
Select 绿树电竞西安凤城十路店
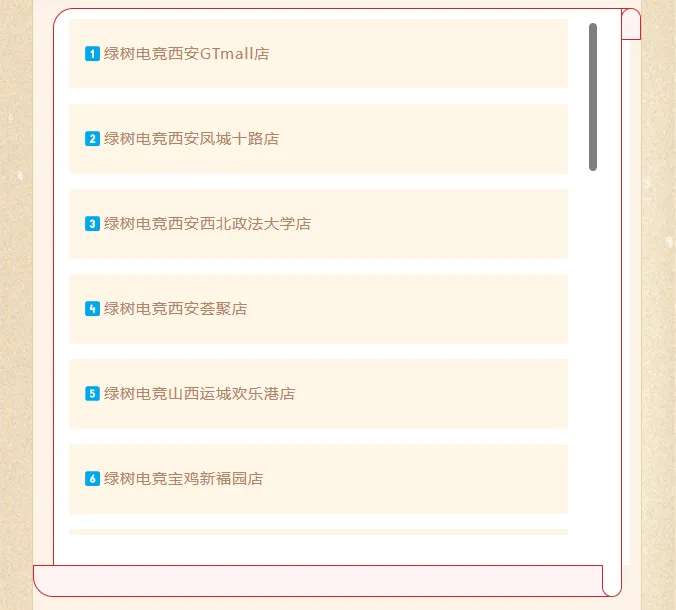coord(318,139)
